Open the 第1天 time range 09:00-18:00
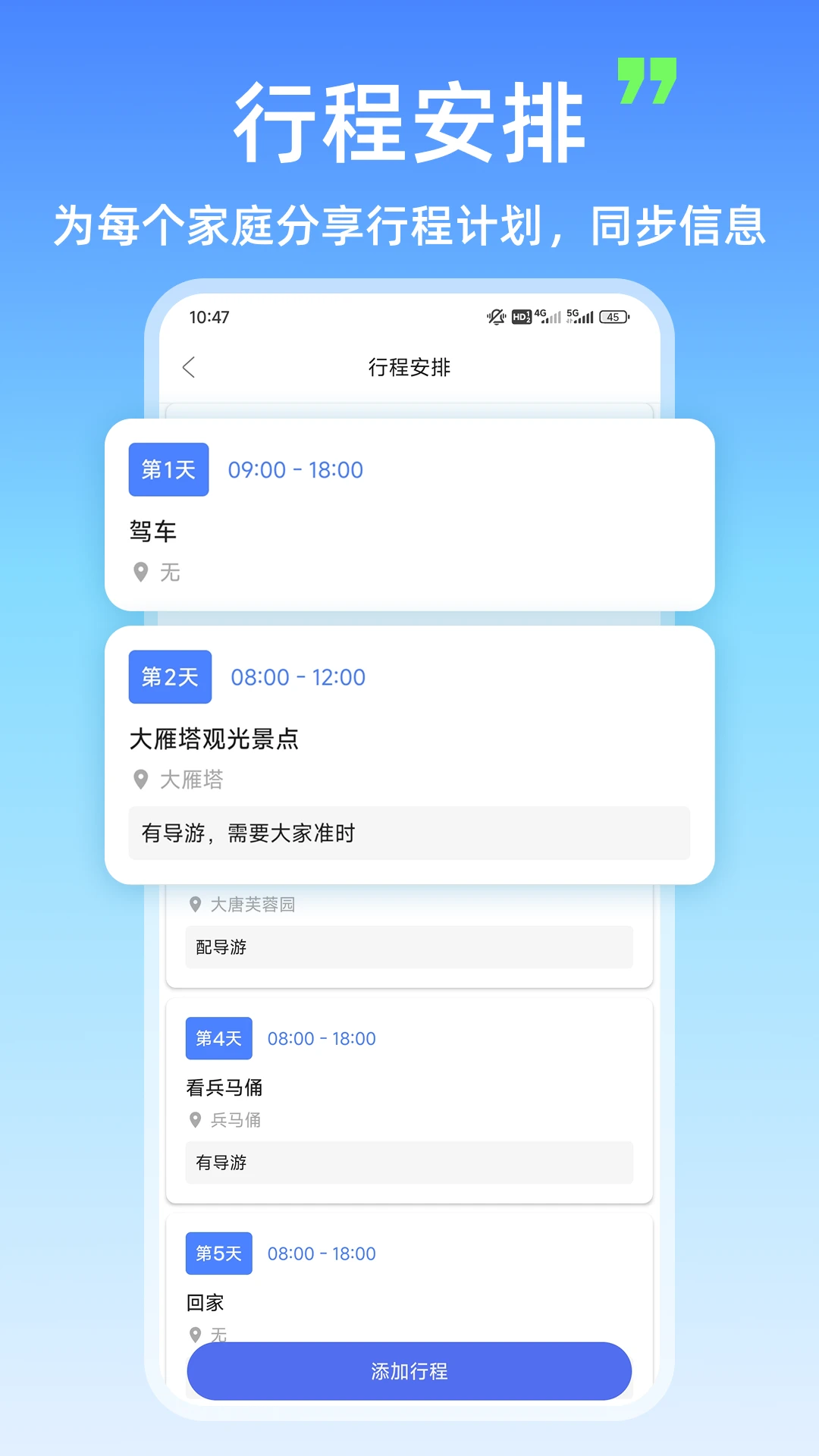Screen dimensions: 819x1456 [294, 469]
